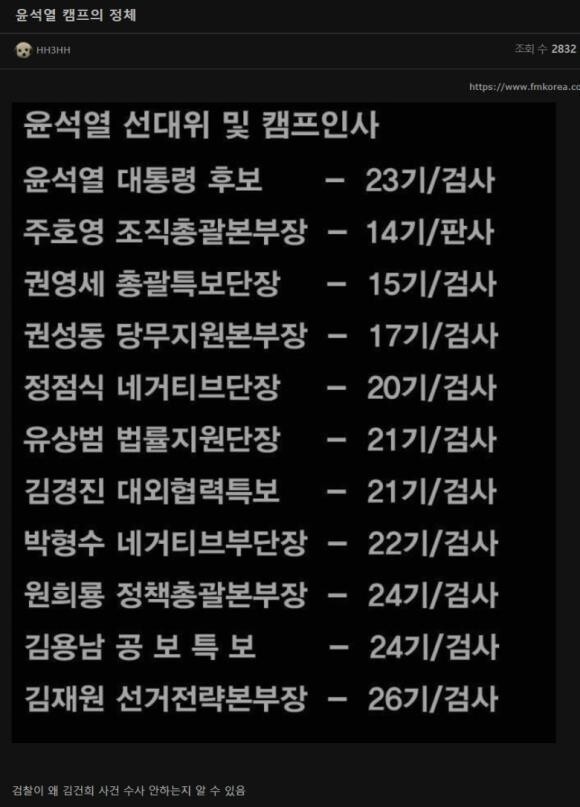Open author HH3HH's profile
580x807 pixels.
(x=53, y=50)
